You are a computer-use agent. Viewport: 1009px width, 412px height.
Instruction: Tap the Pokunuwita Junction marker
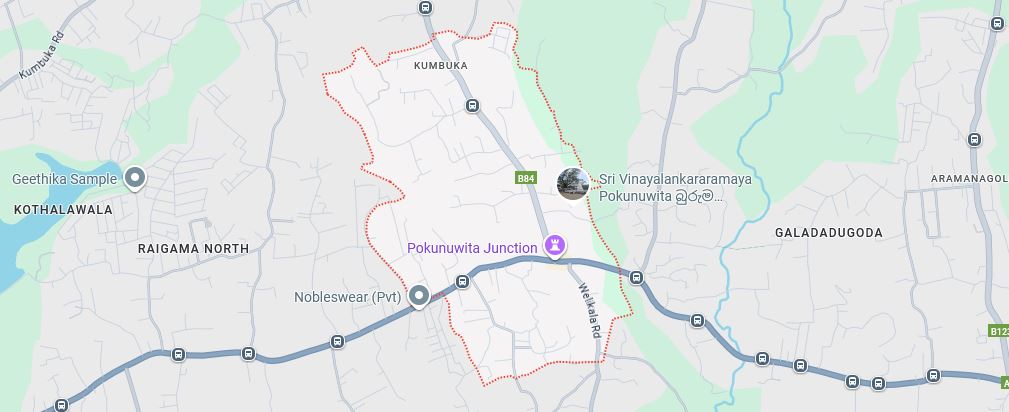555,245
